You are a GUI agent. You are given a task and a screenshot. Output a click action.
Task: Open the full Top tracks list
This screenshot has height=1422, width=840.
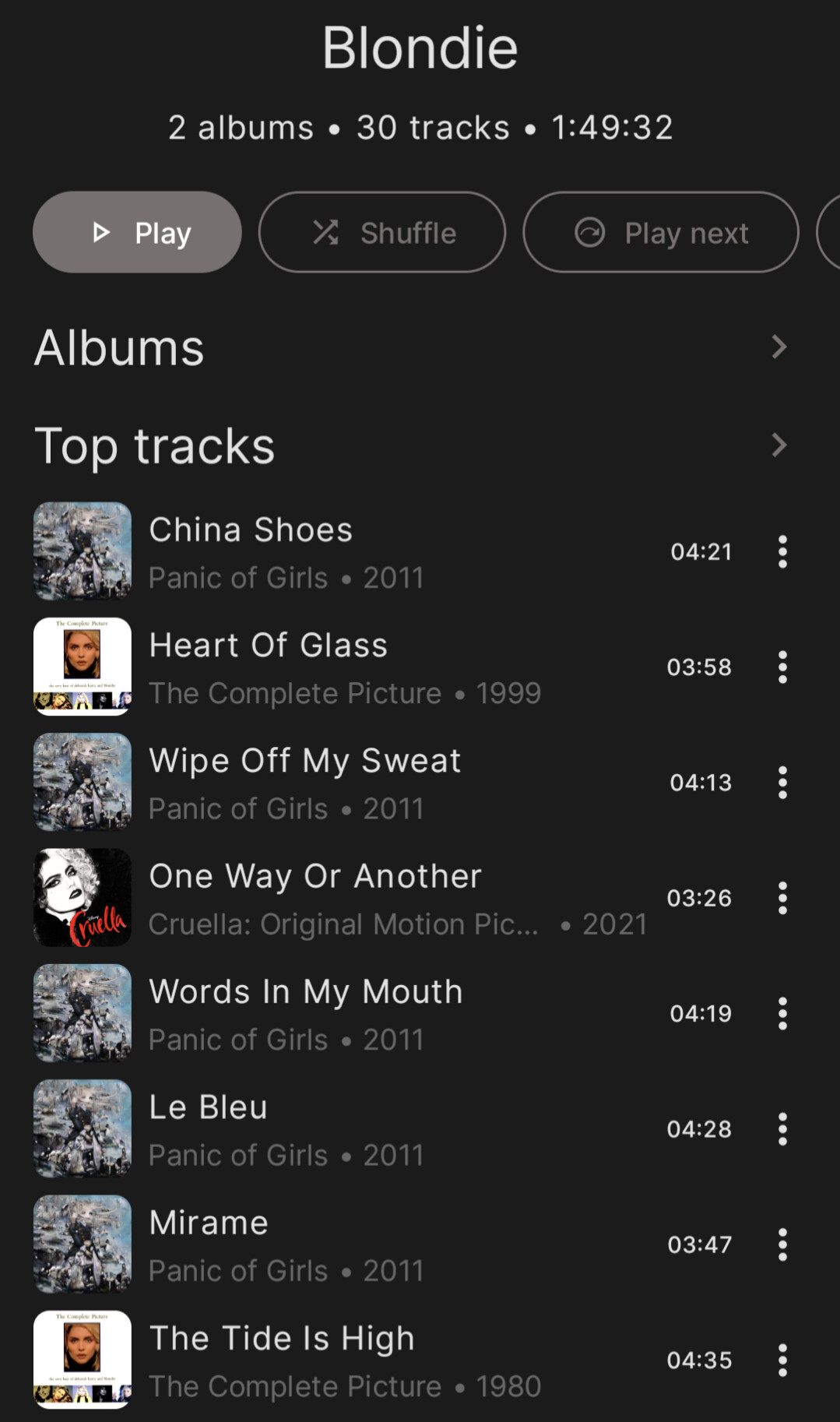778,445
